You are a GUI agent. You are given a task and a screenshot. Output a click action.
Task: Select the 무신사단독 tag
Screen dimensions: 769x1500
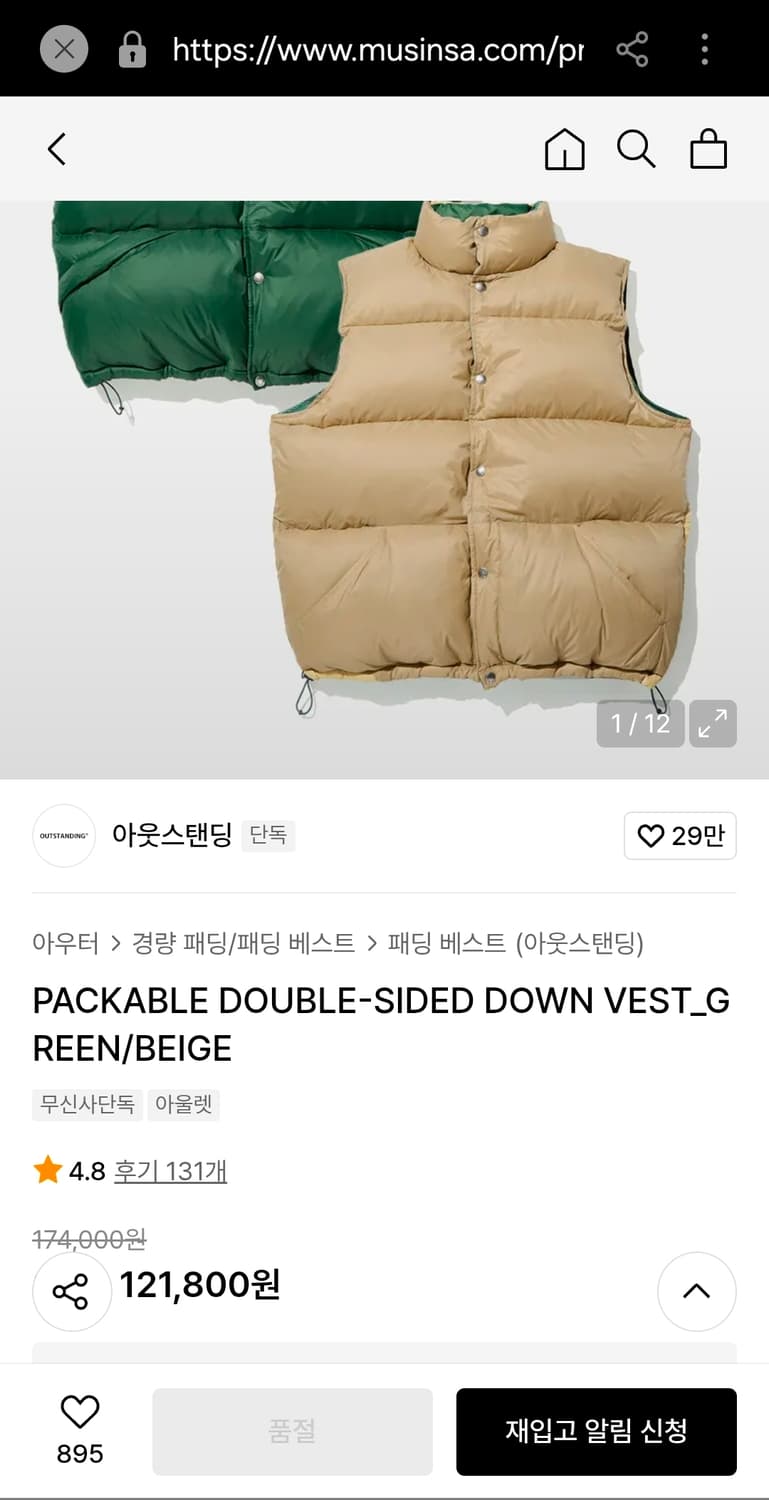[87, 1105]
